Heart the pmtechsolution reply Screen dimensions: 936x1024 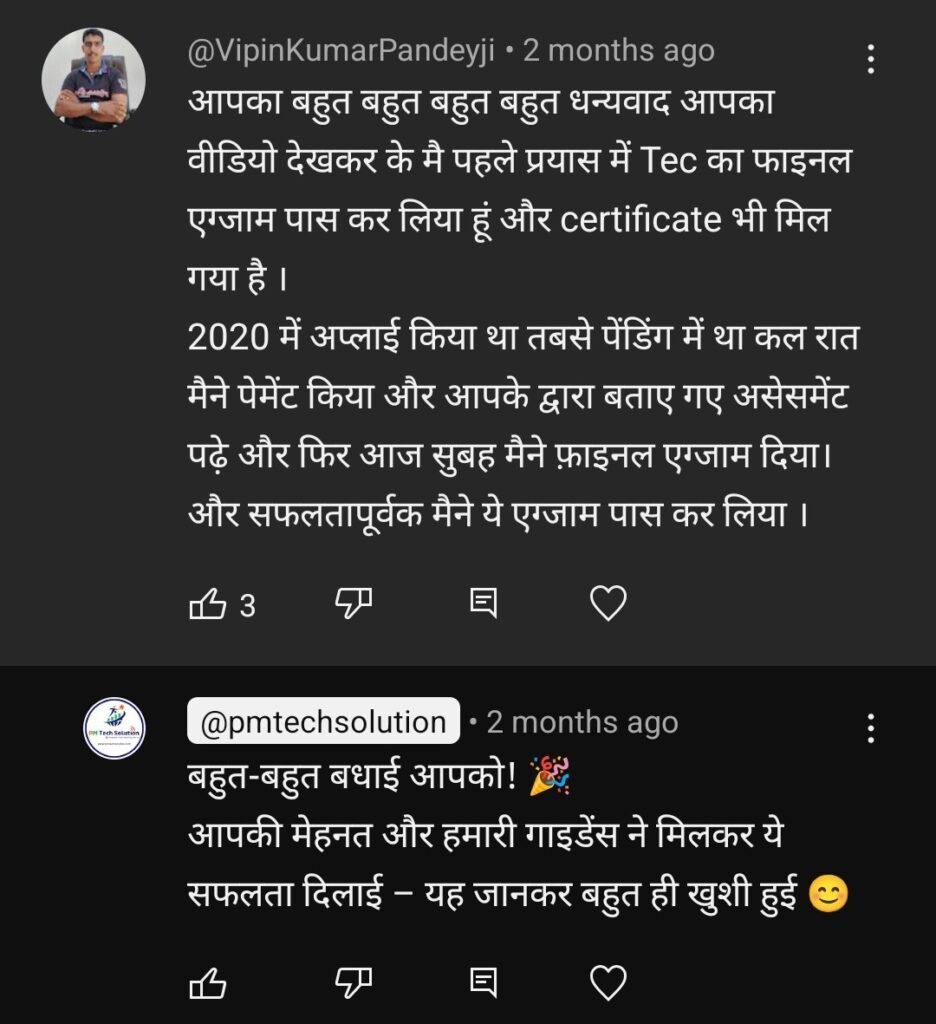609,984
